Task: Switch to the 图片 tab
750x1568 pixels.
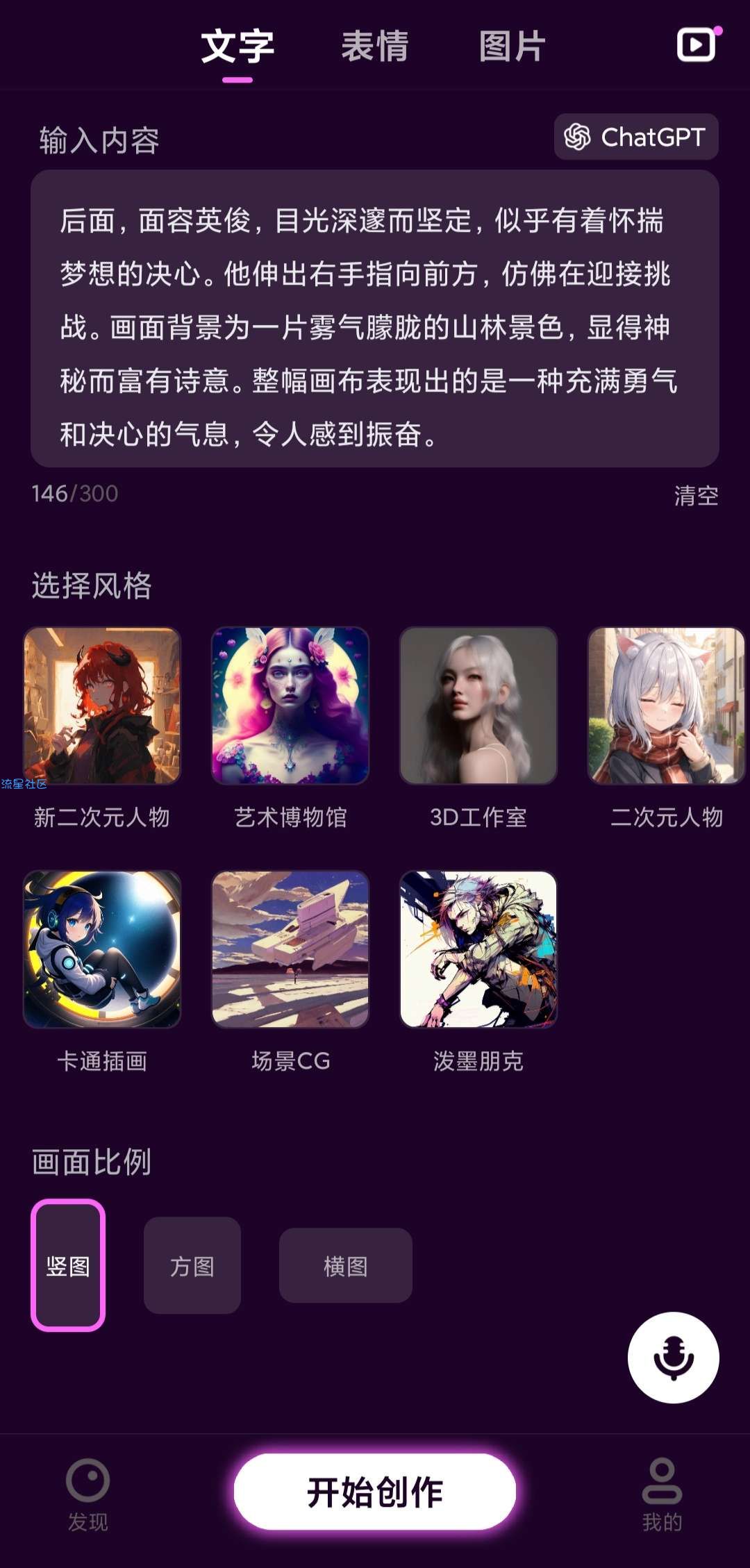Action: click(512, 47)
